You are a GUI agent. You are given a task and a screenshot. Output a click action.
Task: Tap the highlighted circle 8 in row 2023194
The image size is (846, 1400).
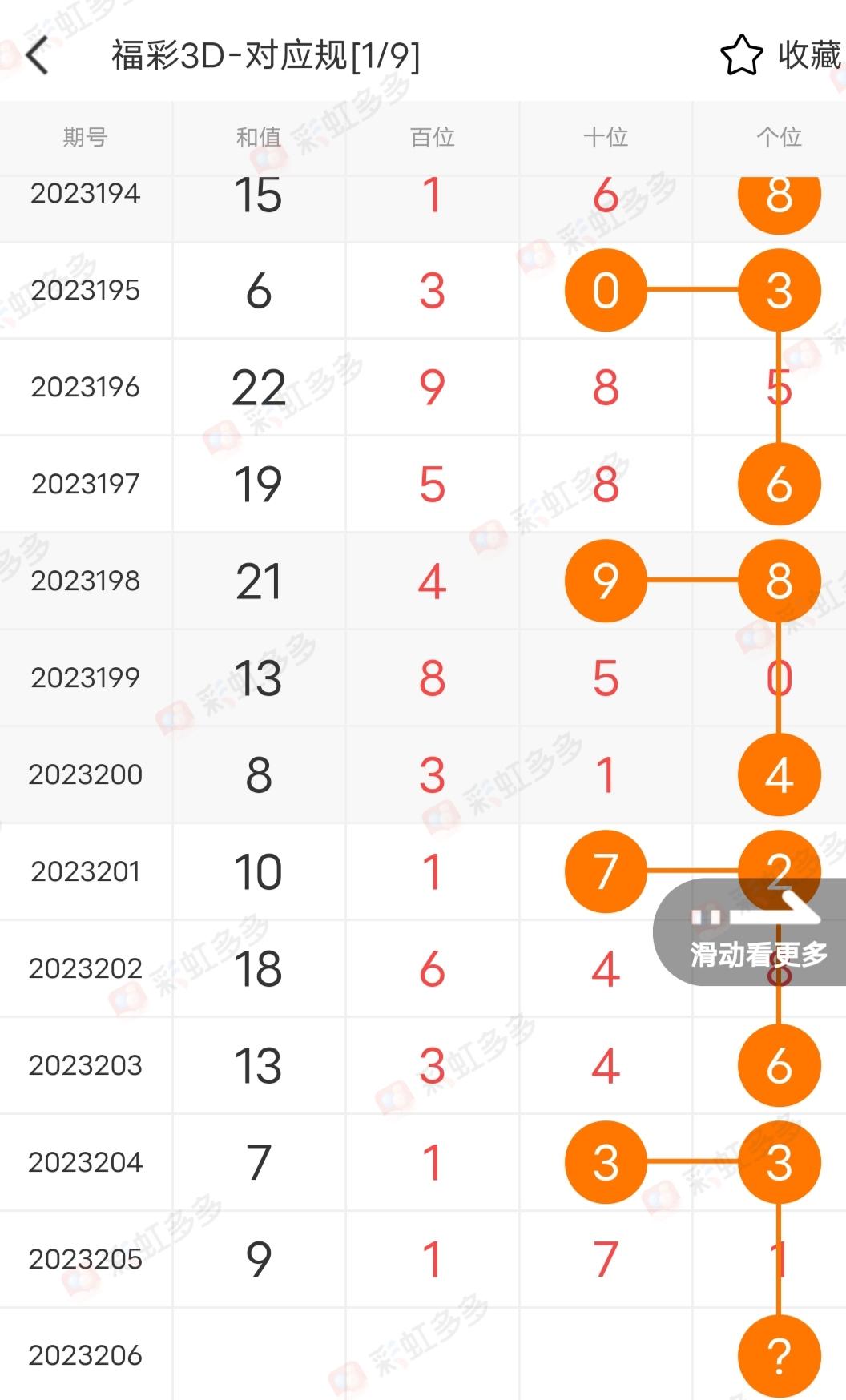[779, 193]
